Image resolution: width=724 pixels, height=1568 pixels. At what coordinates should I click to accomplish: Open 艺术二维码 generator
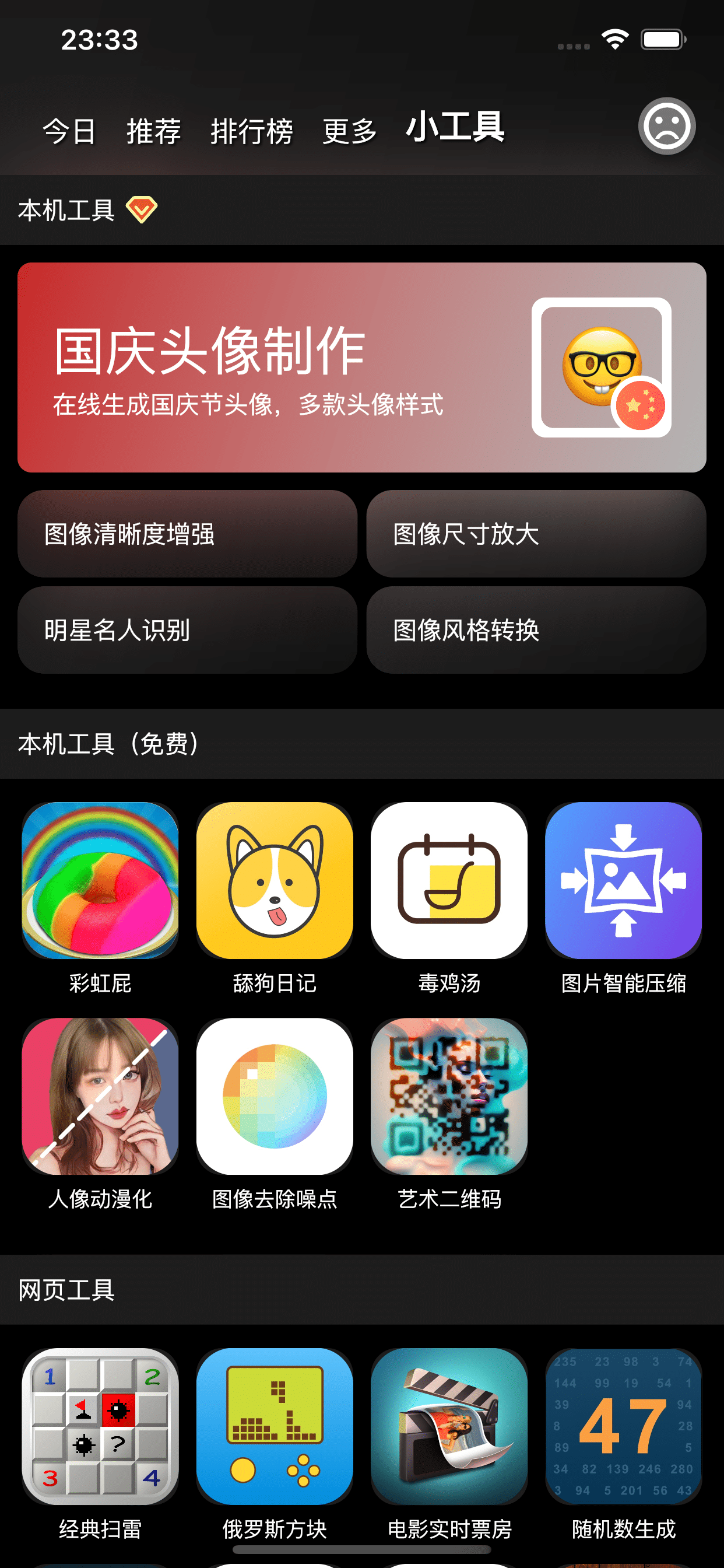point(449,1095)
